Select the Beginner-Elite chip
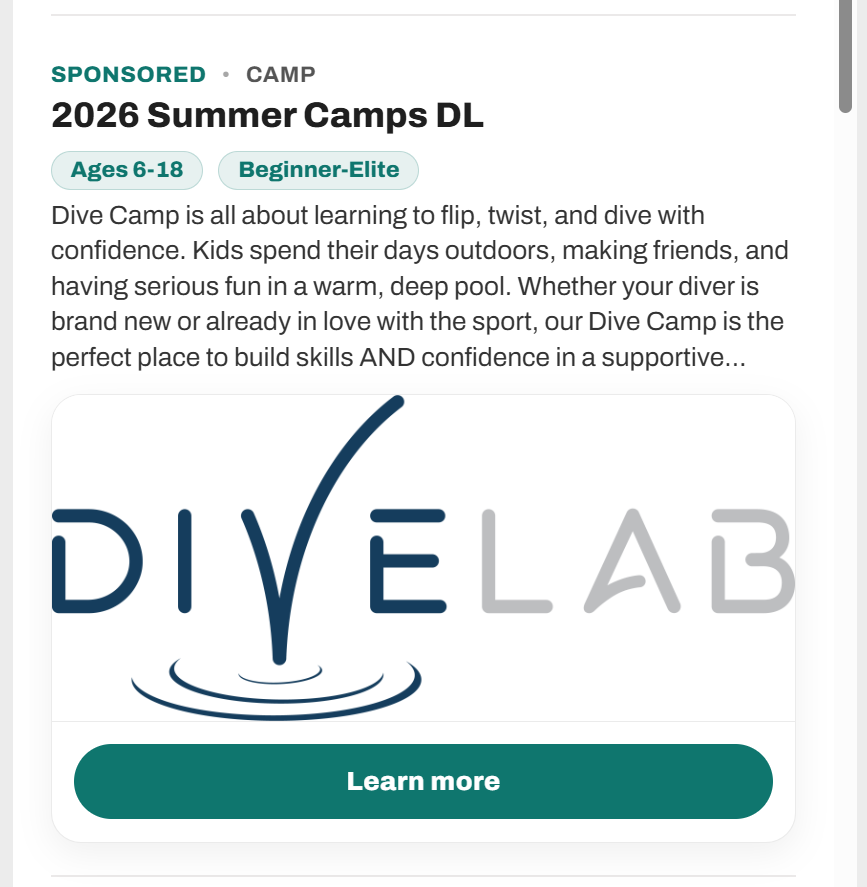 pyautogui.click(x=318, y=170)
